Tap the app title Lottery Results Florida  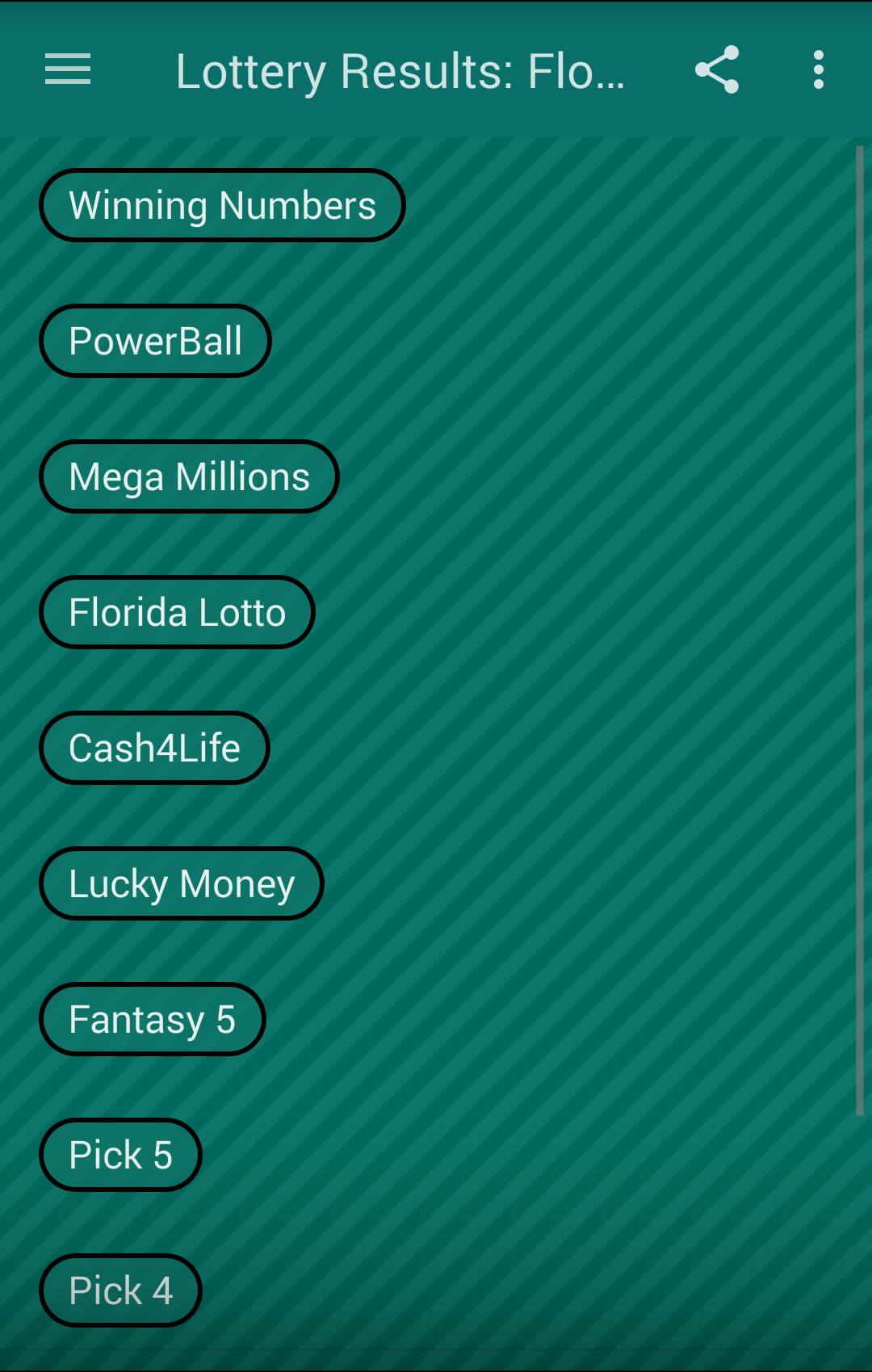click(401, 69)
